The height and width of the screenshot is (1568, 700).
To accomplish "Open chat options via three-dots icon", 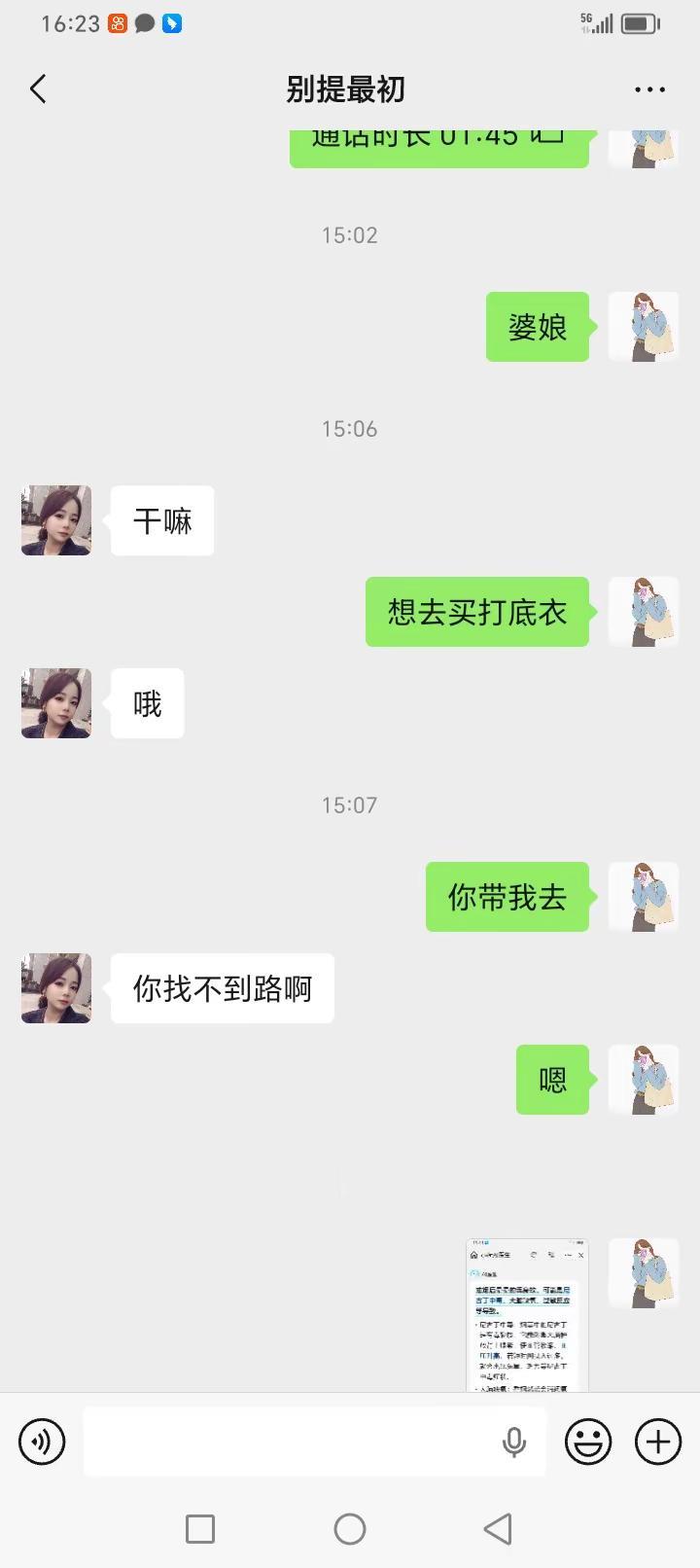I will 647,89.
